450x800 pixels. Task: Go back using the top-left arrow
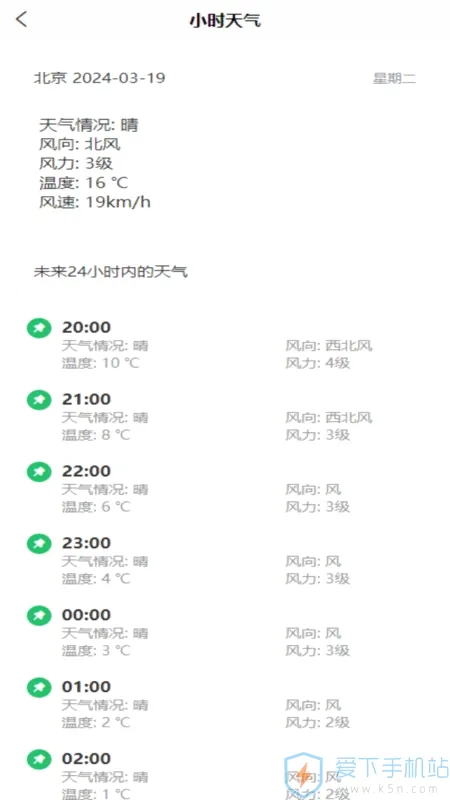click(21, 19)
